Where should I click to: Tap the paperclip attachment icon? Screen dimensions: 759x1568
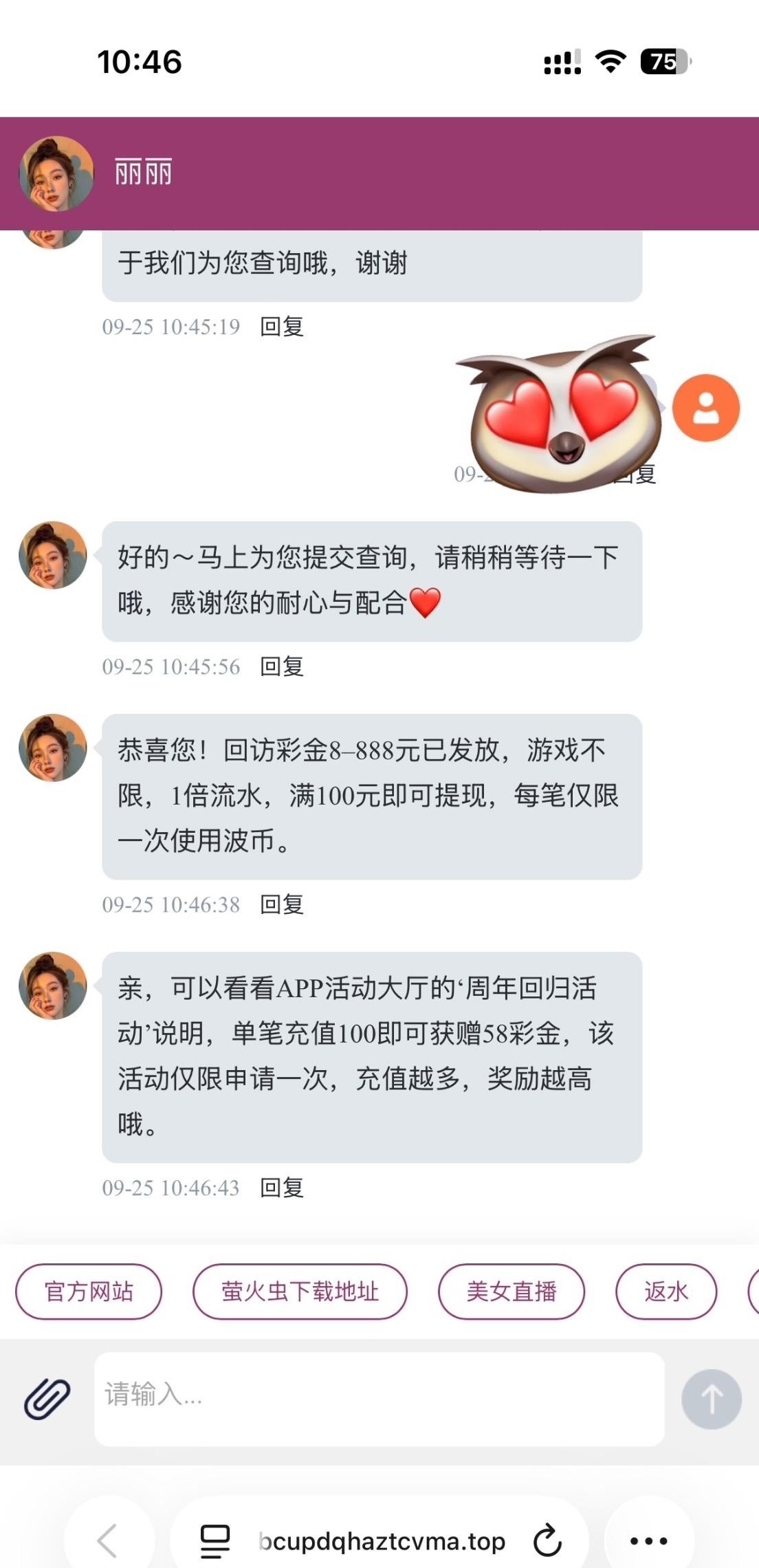coord(47,1399)
